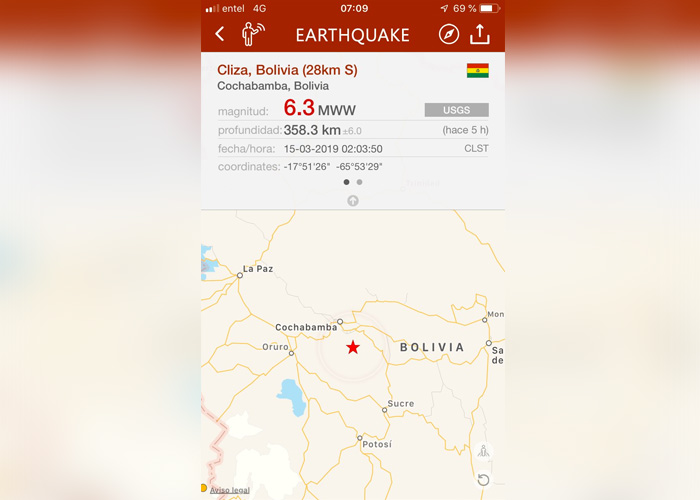
Task: Reset the map with circular arrow
Action: pyautogui.click(x=483, y=479)
